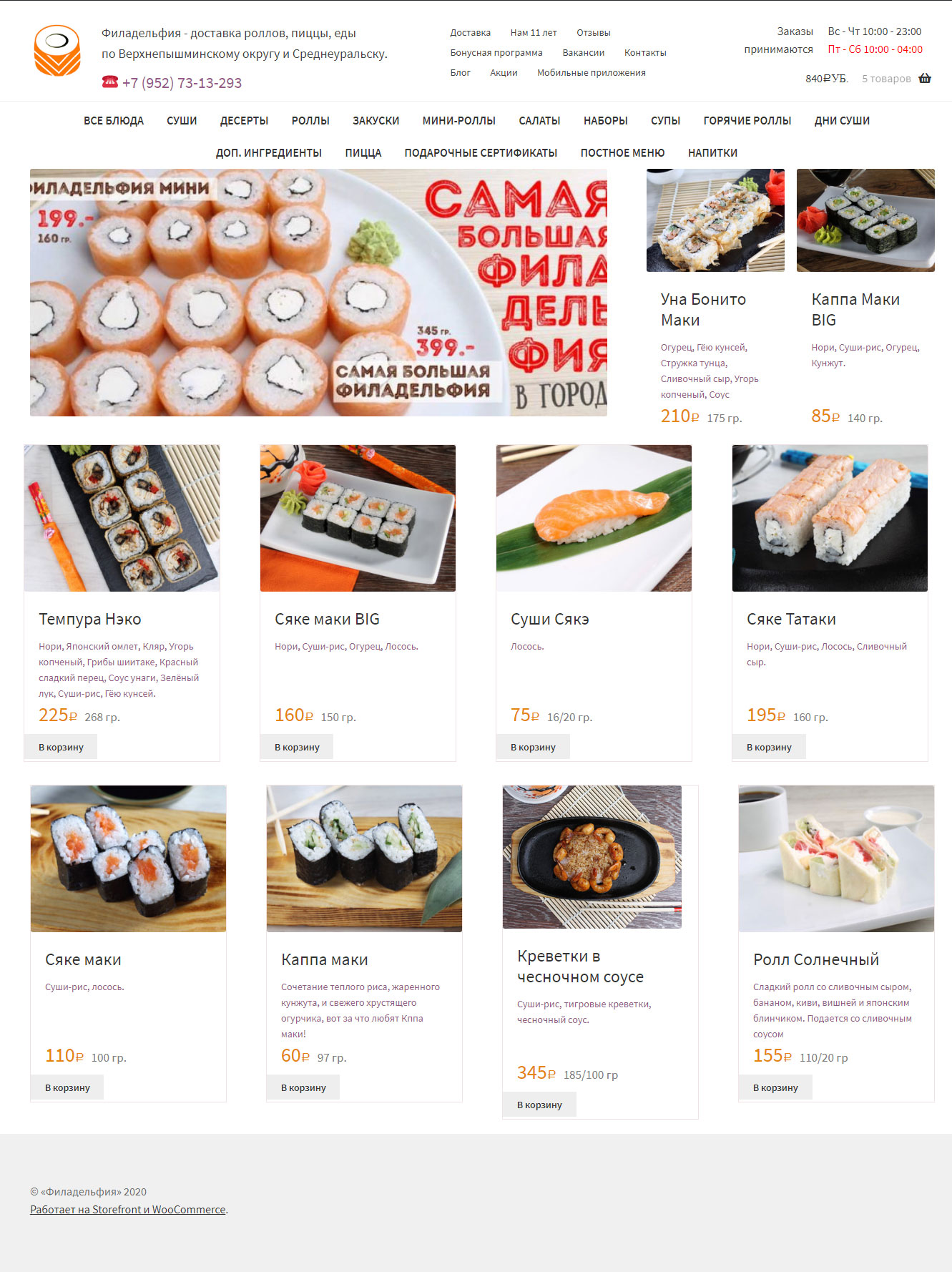This screenshot has width=952, height=1272.
Task: Switch to НАБОРЫ category
Action: tap(605, 121)
